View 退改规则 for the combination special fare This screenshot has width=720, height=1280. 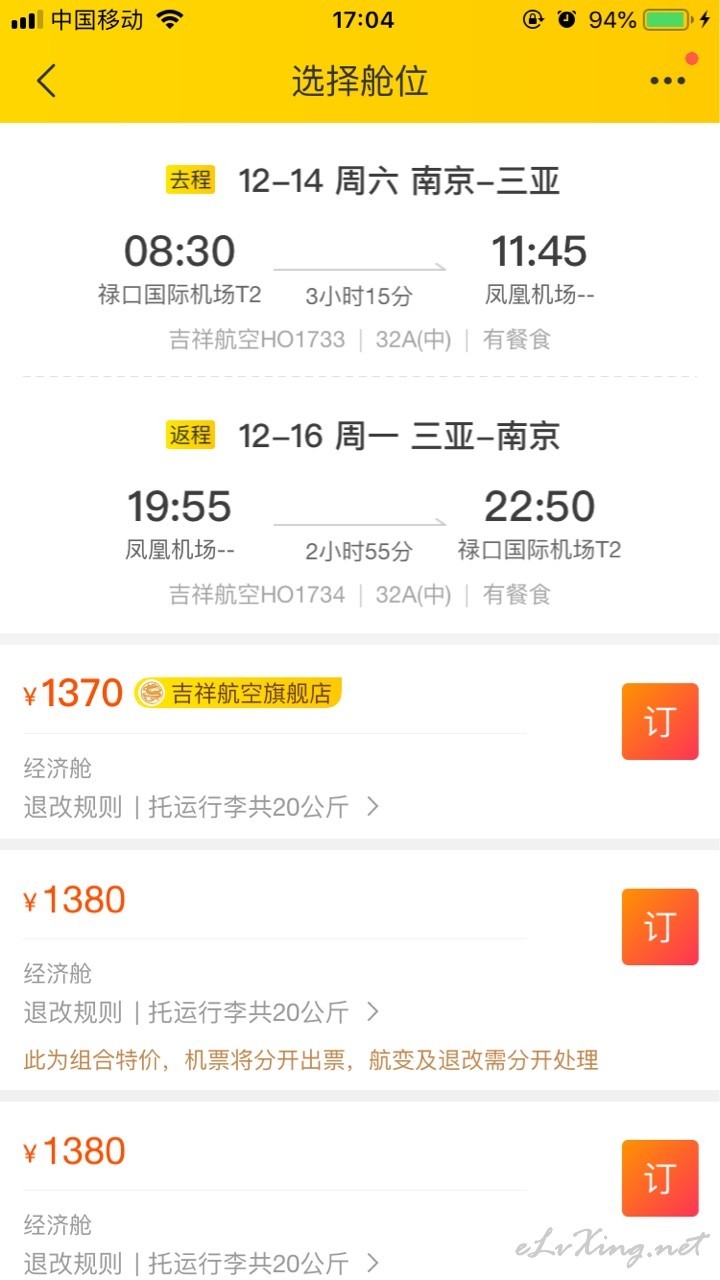click(x=72, y=1012)
